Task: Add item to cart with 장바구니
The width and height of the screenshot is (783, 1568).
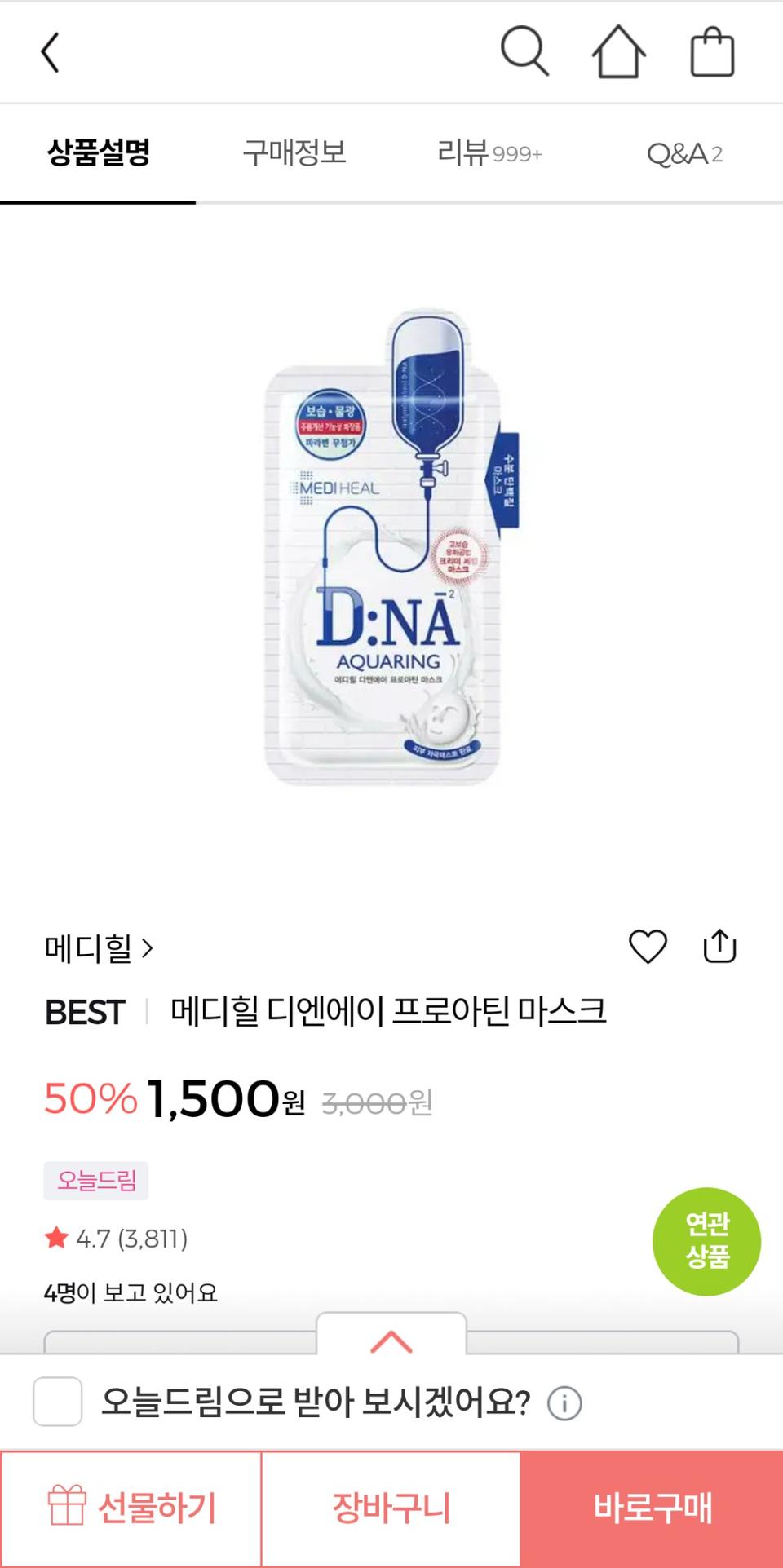Action: pos(390,1507)
